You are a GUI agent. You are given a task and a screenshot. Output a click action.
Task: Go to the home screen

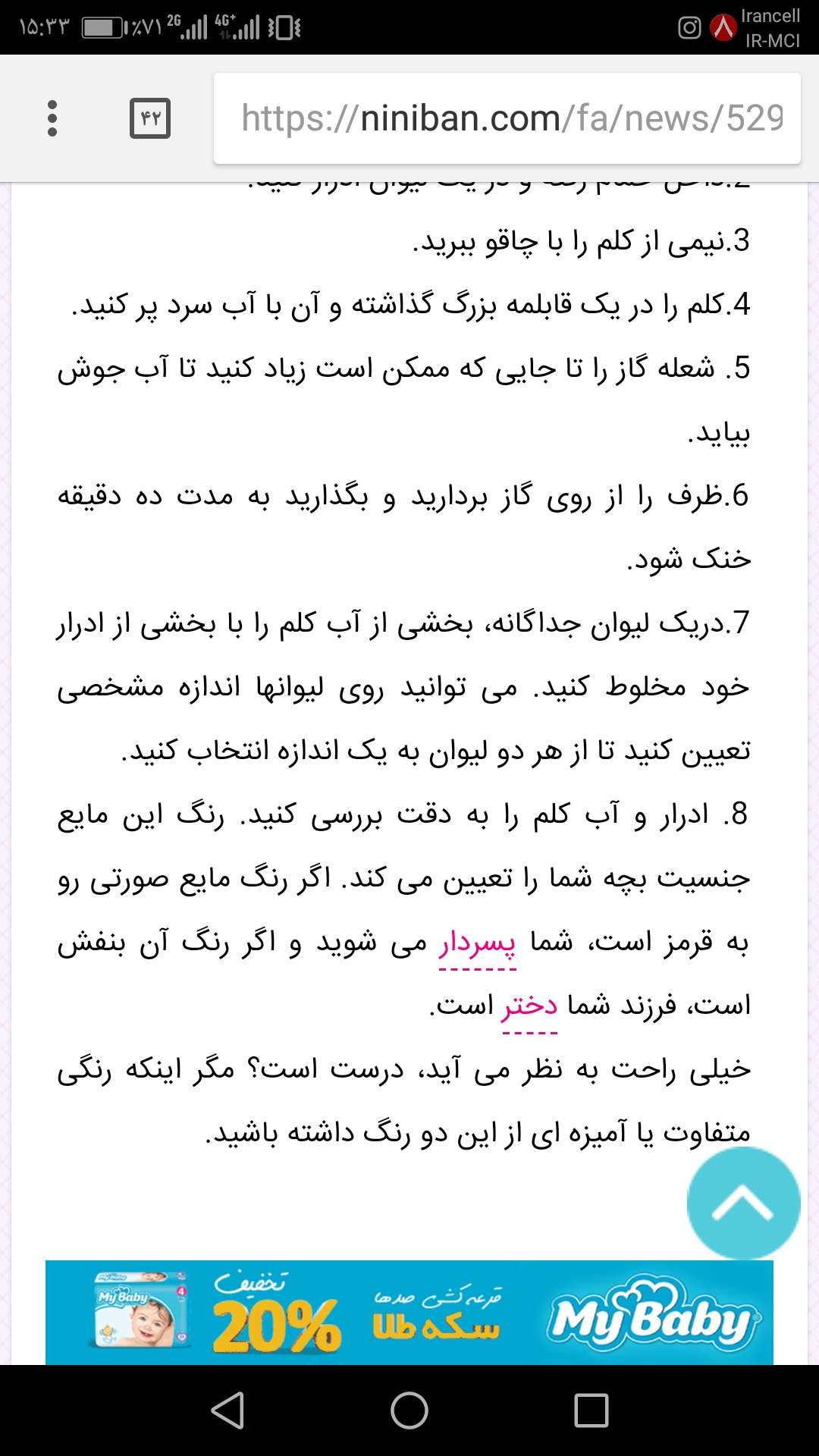409,1410
